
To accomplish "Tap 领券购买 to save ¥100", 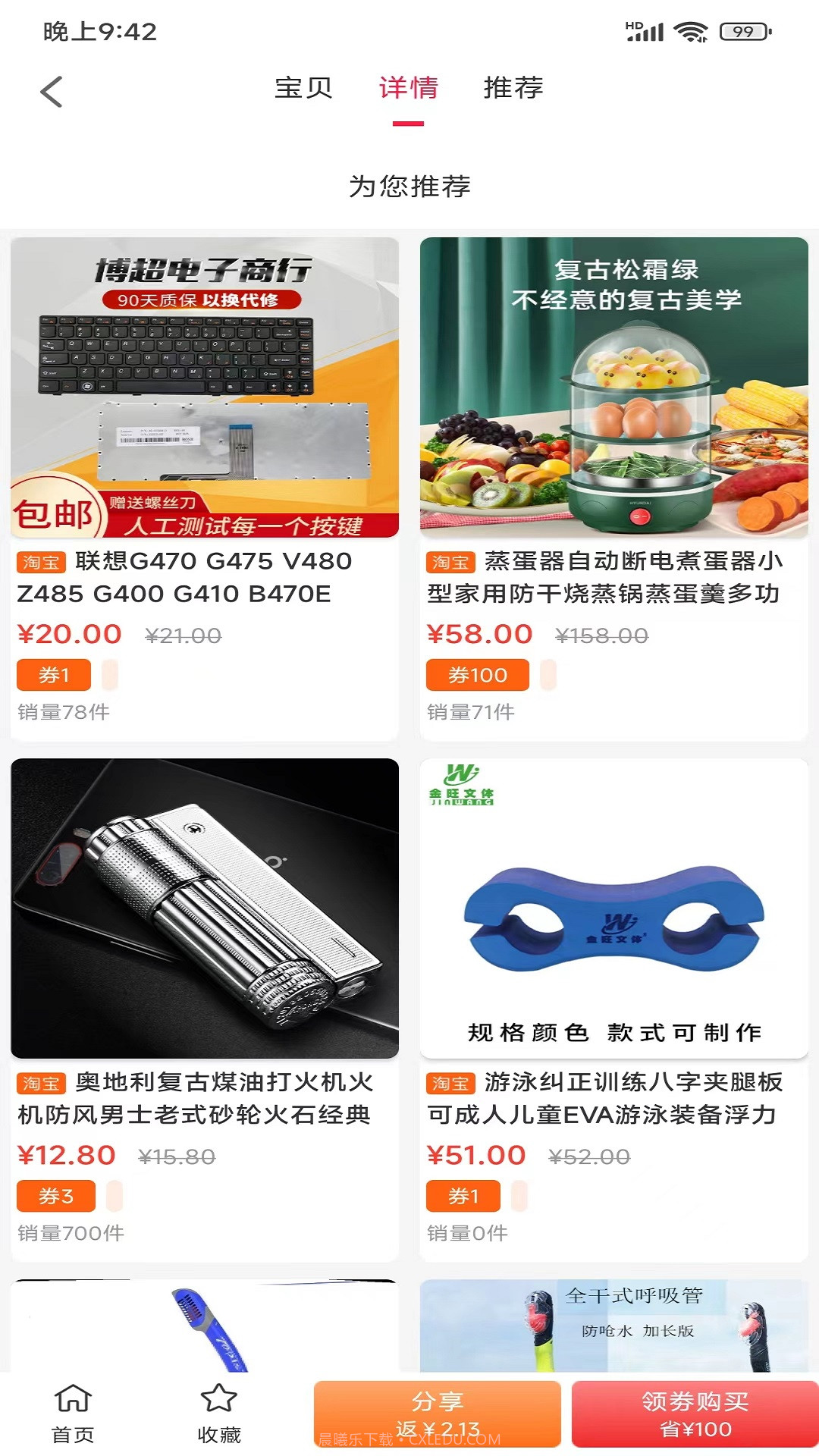I will pyautogui.click(x=695, y=1414).
